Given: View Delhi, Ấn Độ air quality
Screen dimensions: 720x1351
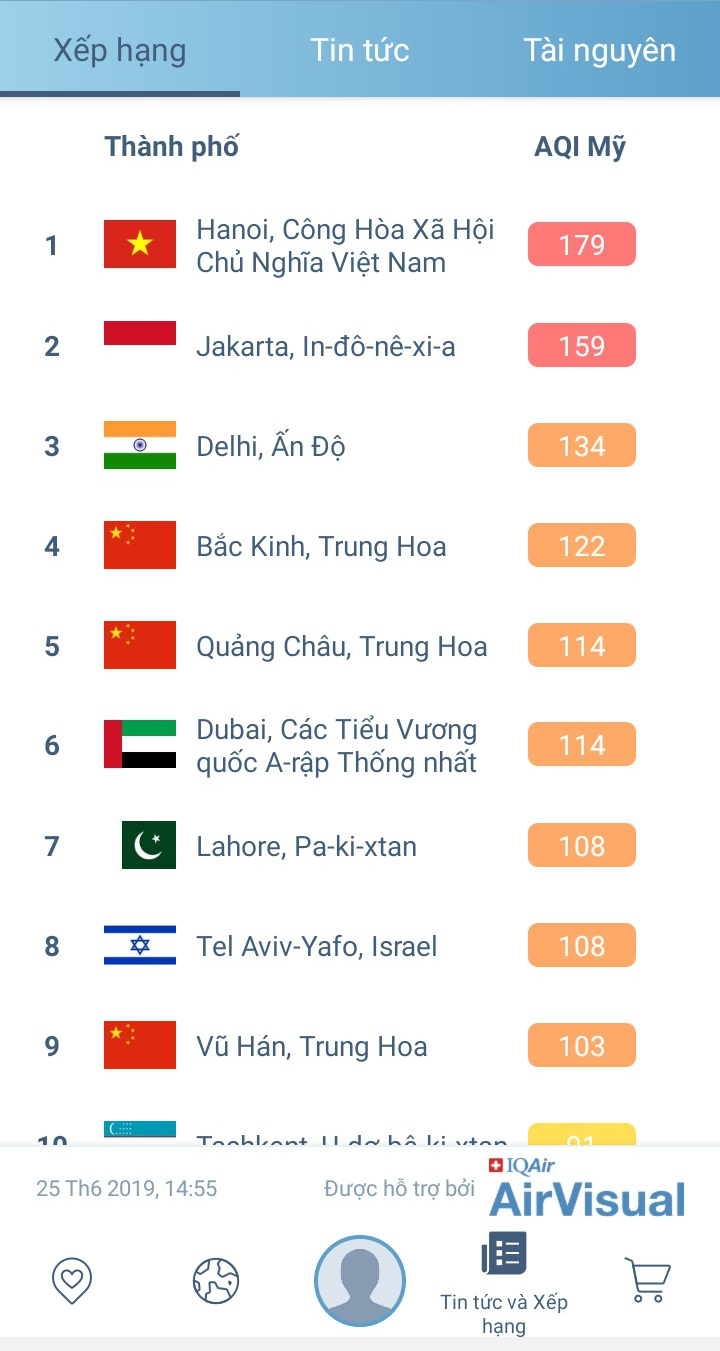Looking at the screenshot, I should (360, 446).
